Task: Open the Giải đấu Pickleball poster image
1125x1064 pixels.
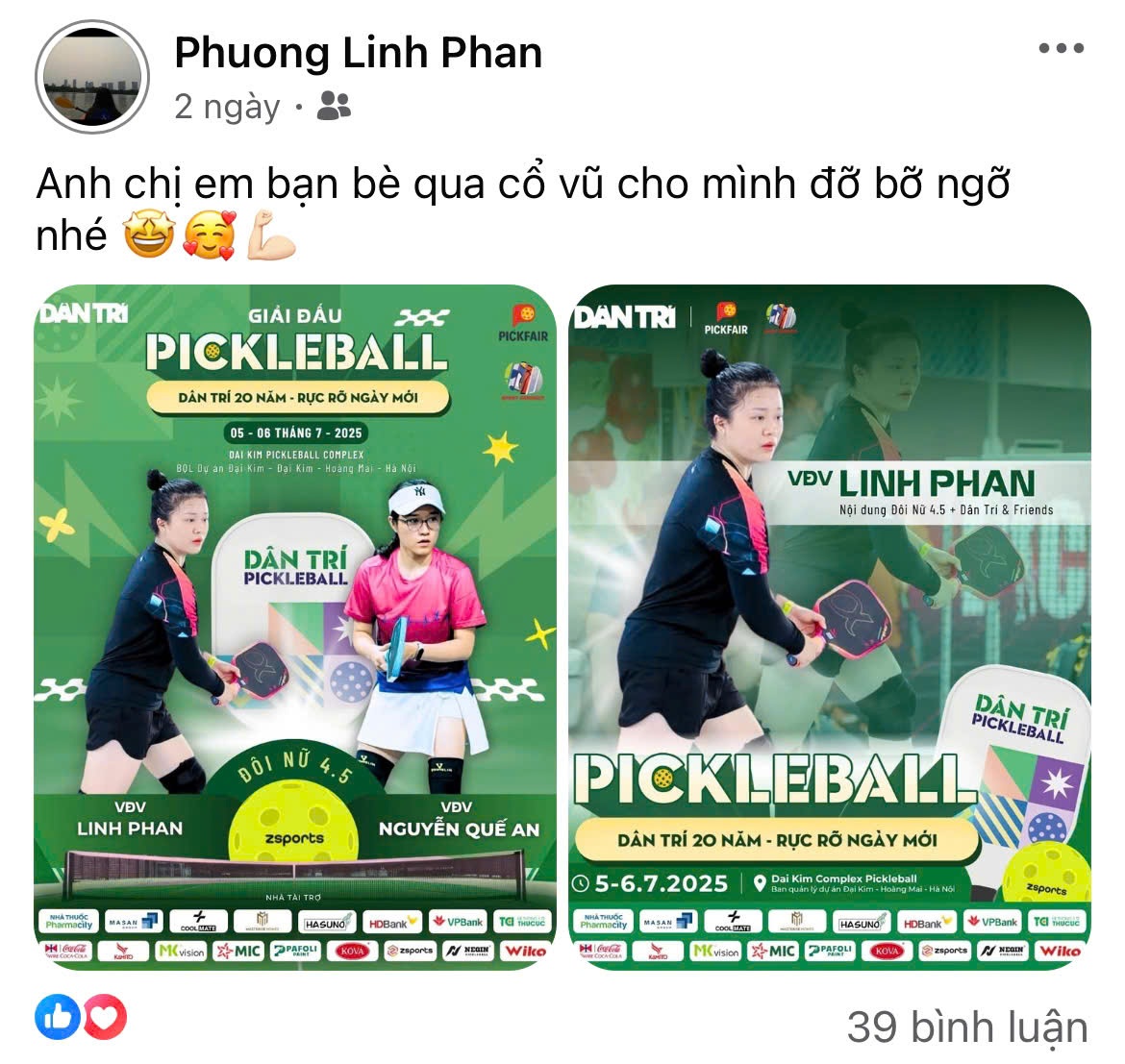Action: click(295, 627)
